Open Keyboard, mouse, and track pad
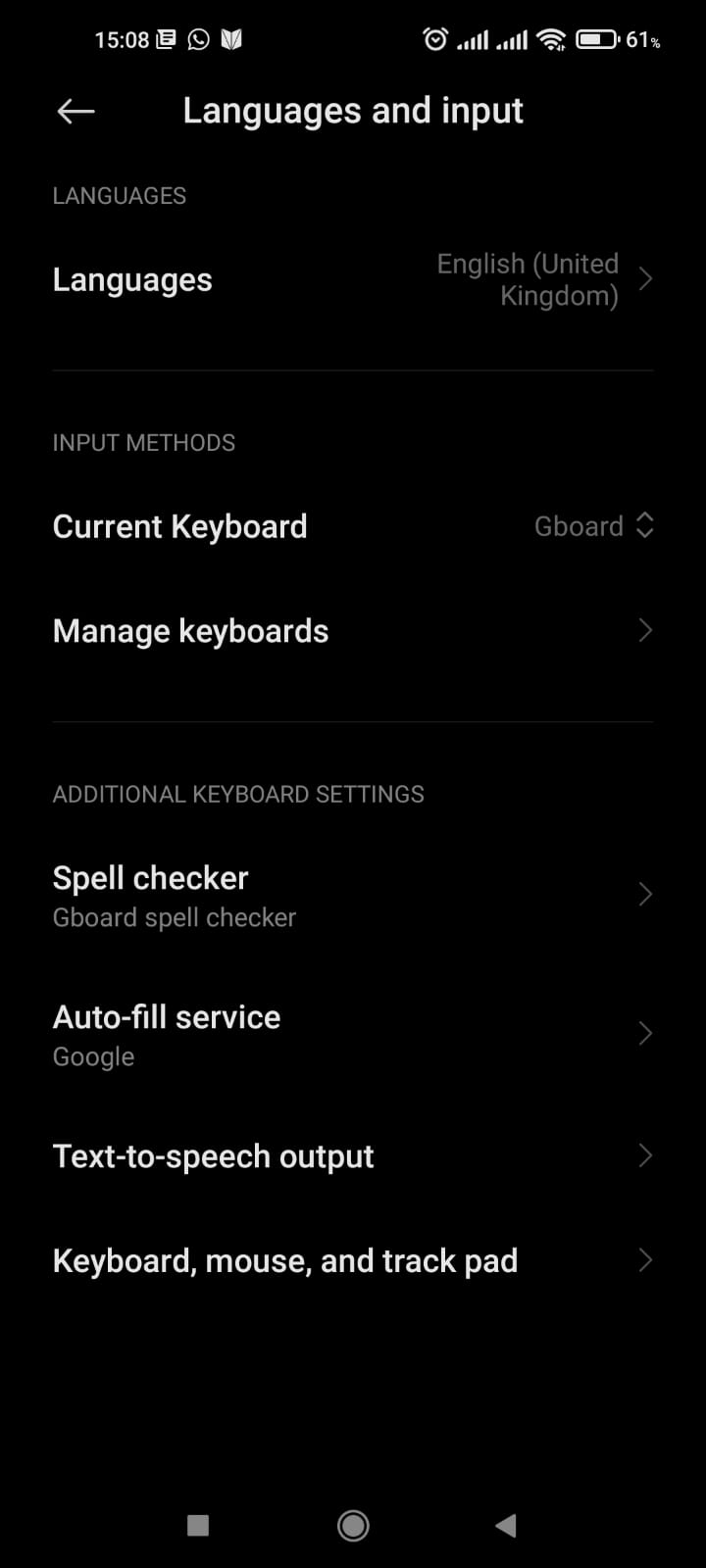Image resolution: width=706 pixels, height=1568 pixels. click(x=353, y=1259)
